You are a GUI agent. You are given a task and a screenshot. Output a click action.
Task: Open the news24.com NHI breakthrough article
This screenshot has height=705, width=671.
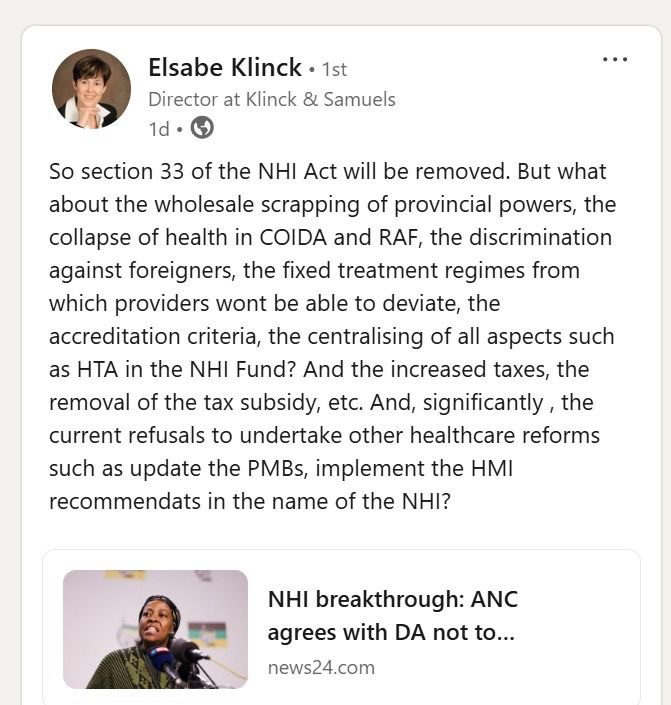(x=392, y=616)
